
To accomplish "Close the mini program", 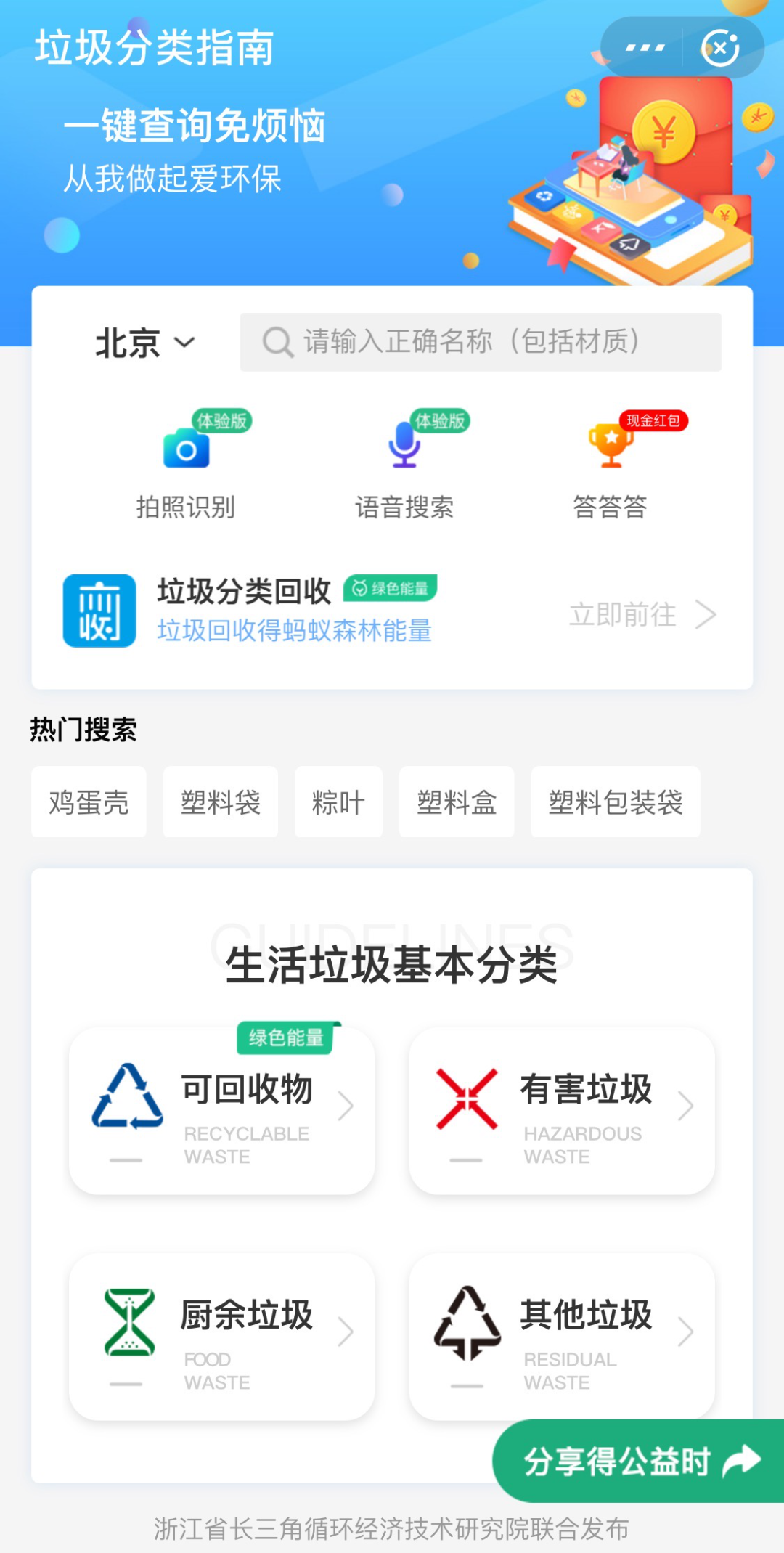I will click(719, 48).
